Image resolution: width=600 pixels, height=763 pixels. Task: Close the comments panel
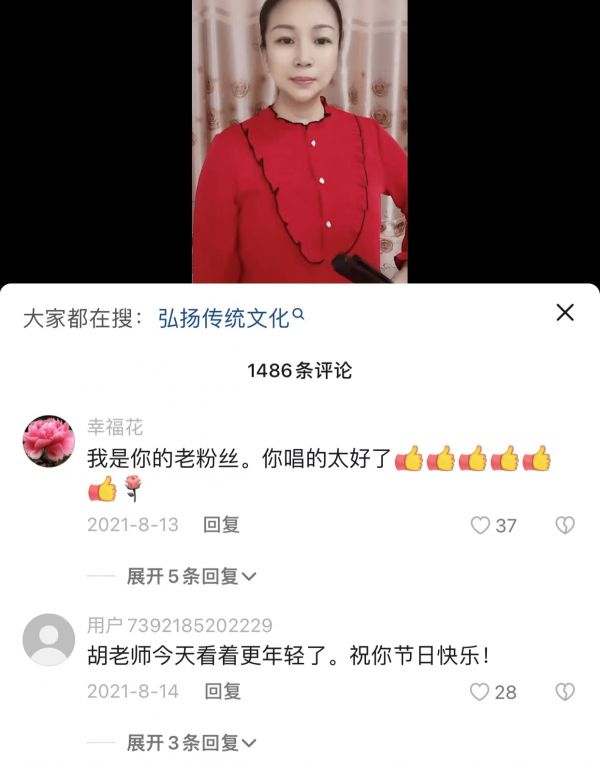[x=565, y=313]
